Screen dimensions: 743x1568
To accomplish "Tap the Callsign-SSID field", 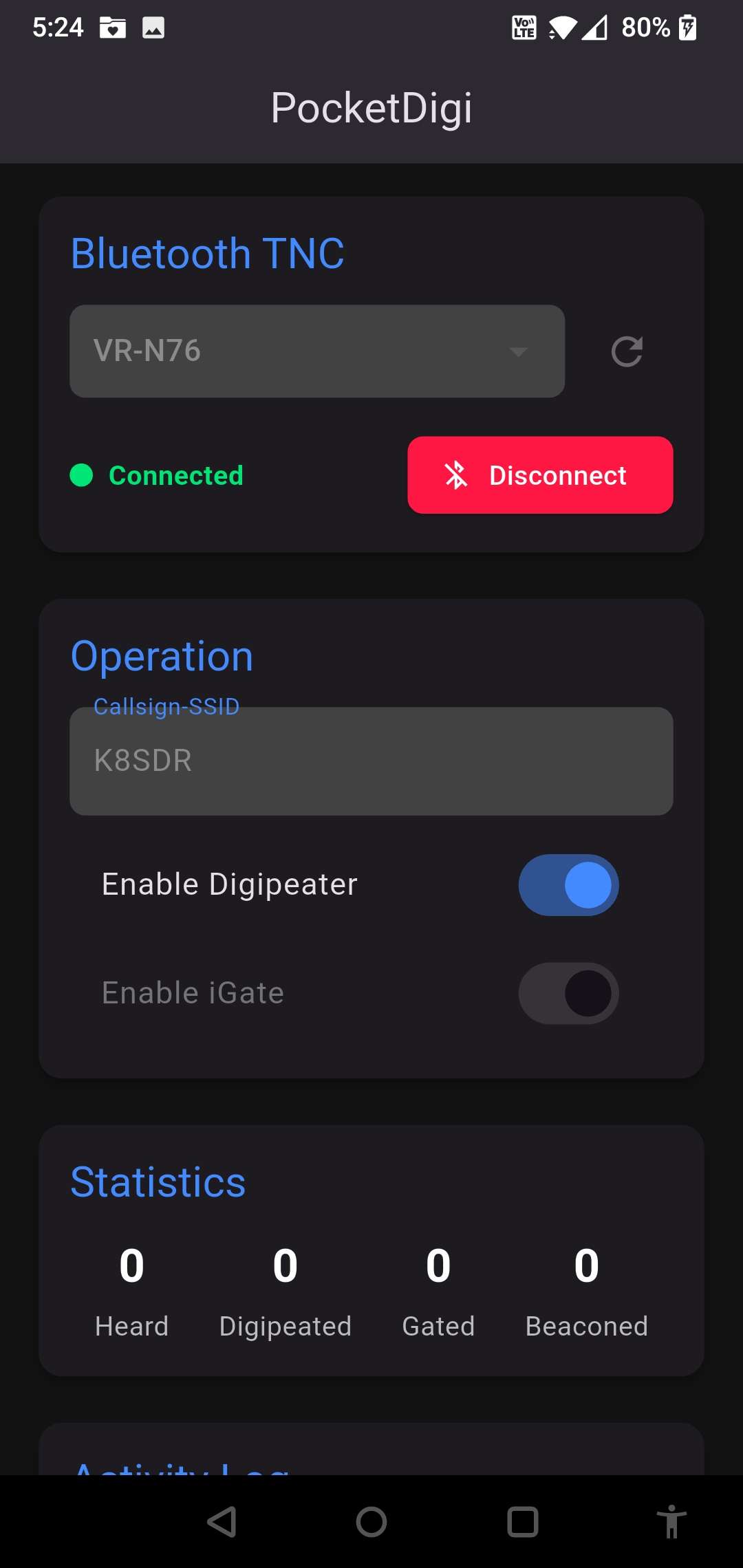I will tap(371, 761).
